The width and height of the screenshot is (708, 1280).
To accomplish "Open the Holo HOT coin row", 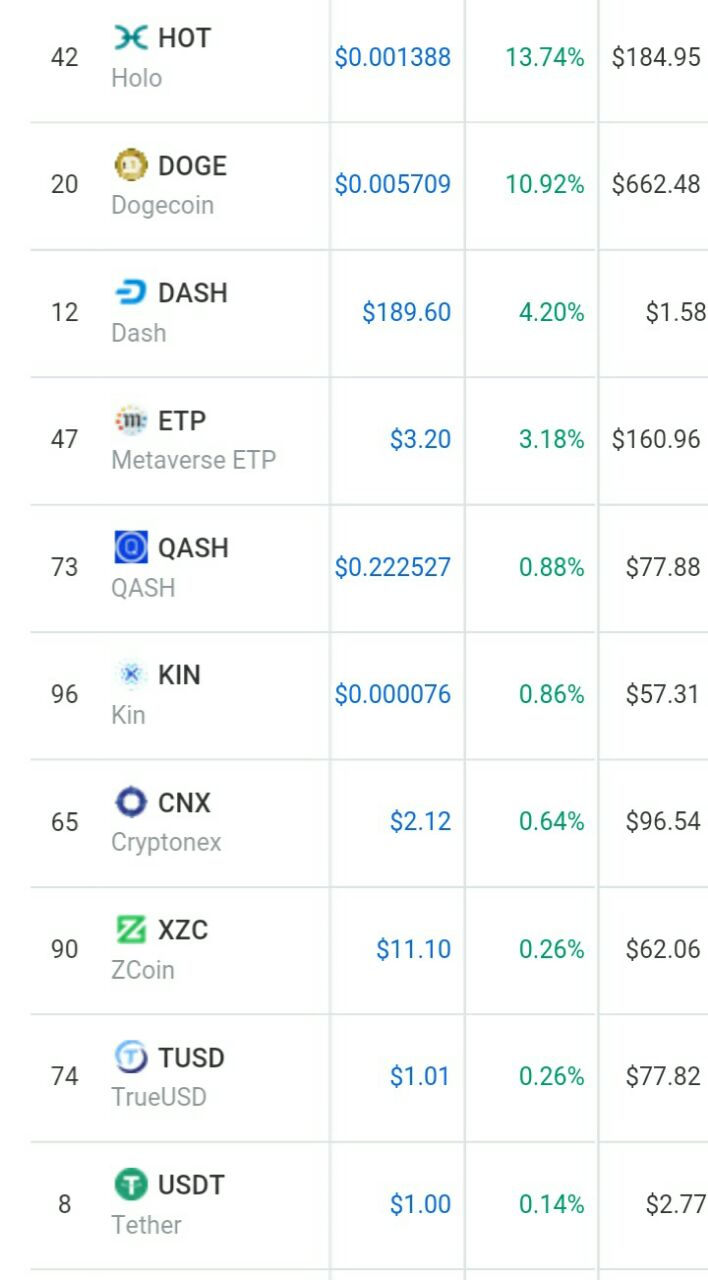I will pos(369,58).
